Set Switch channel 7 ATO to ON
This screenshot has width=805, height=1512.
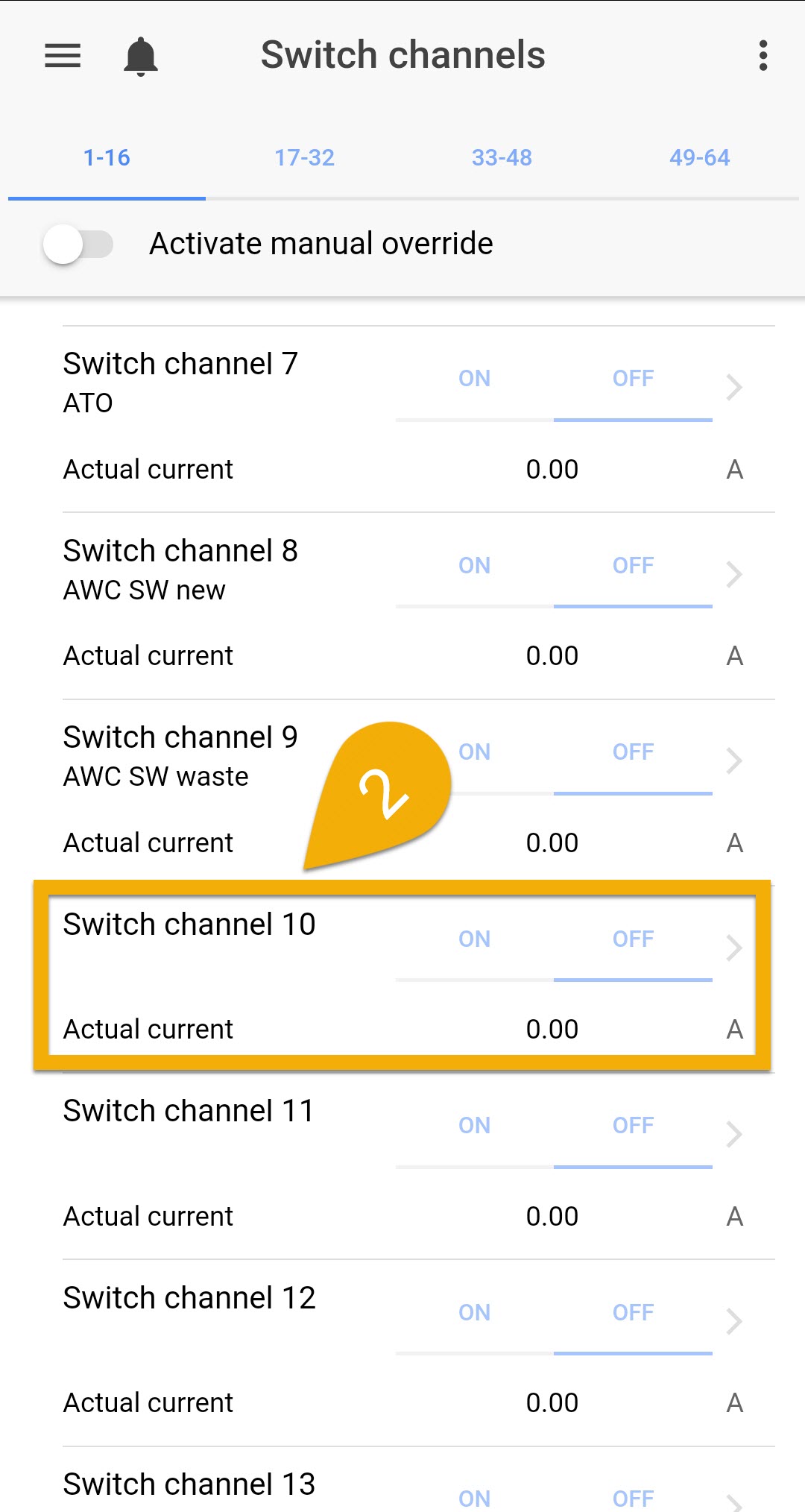[474, 379]
